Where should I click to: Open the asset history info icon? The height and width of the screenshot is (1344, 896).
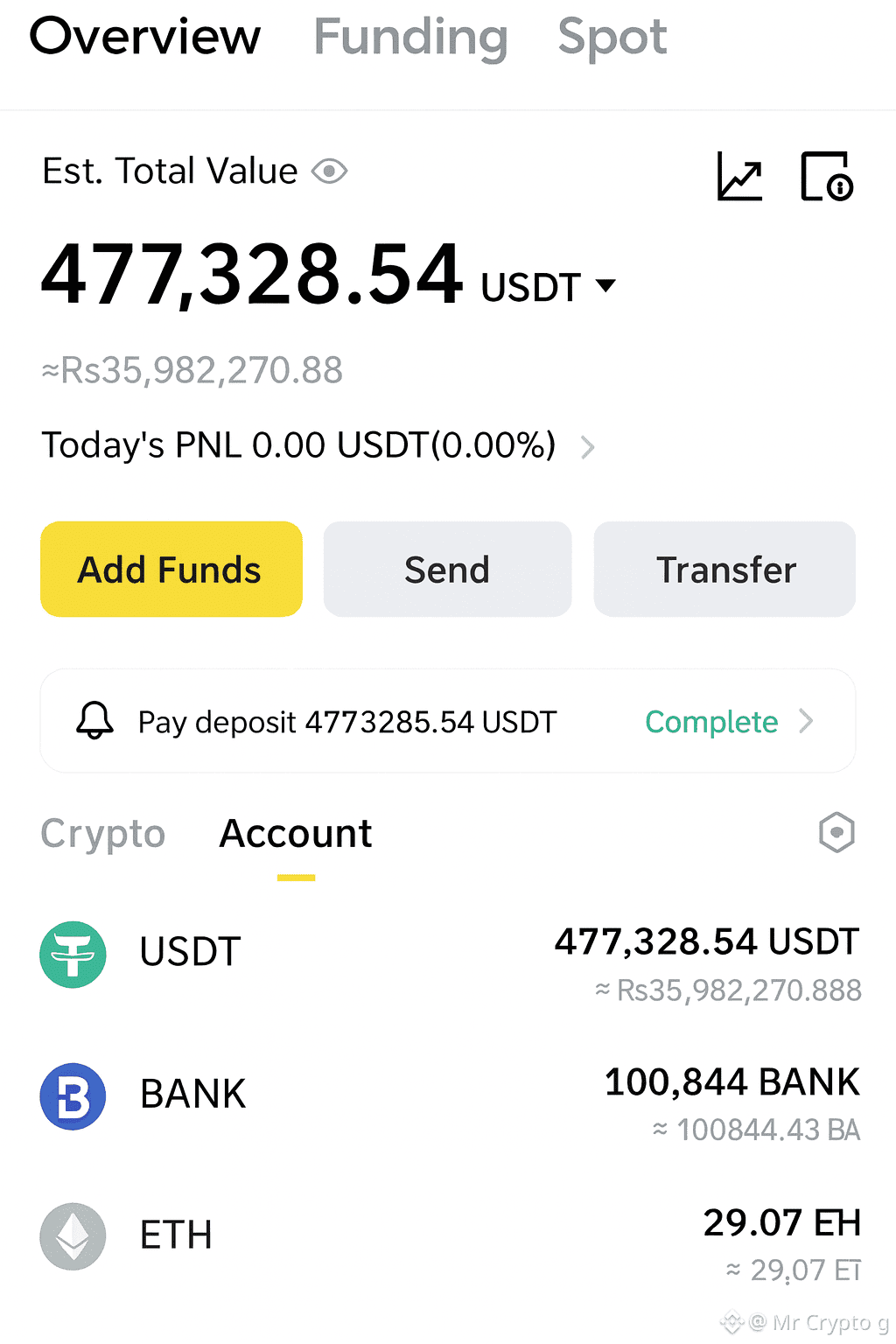tap(826, 176)
